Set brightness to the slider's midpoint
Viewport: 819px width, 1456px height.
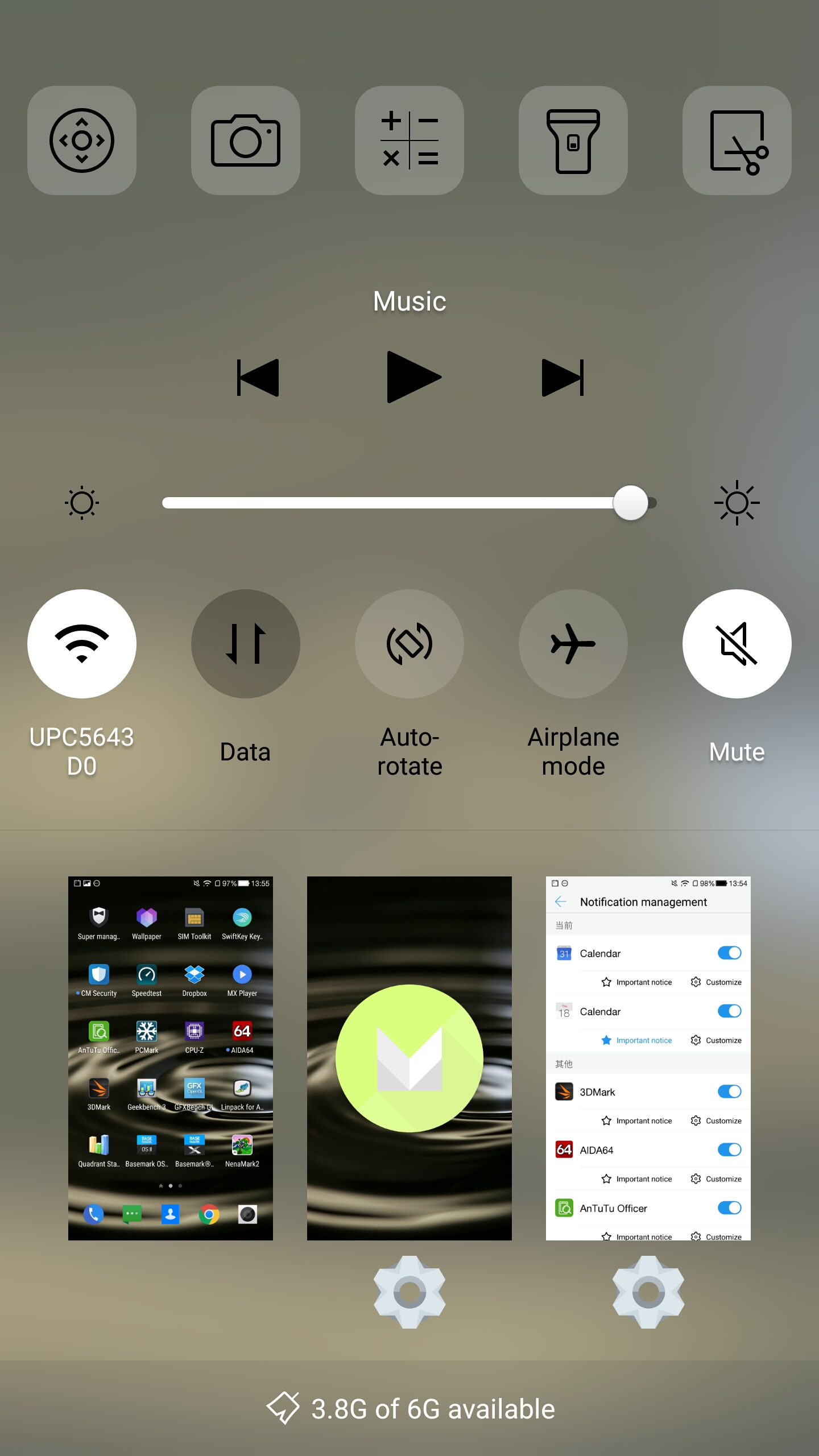(409, 503)
